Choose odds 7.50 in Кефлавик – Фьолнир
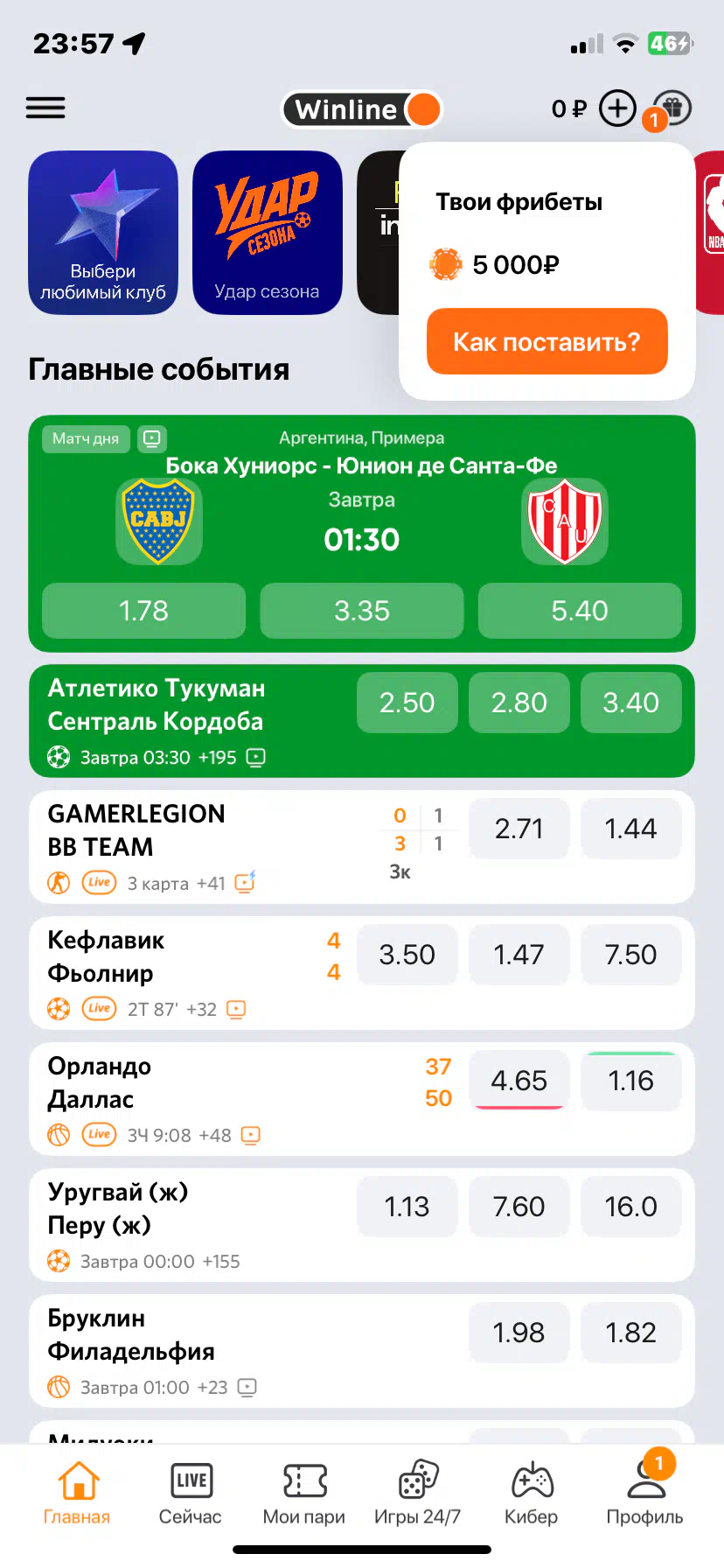The width and height of the screenshot is (724, 1568). pyautogui.click(x=631, y=955)
